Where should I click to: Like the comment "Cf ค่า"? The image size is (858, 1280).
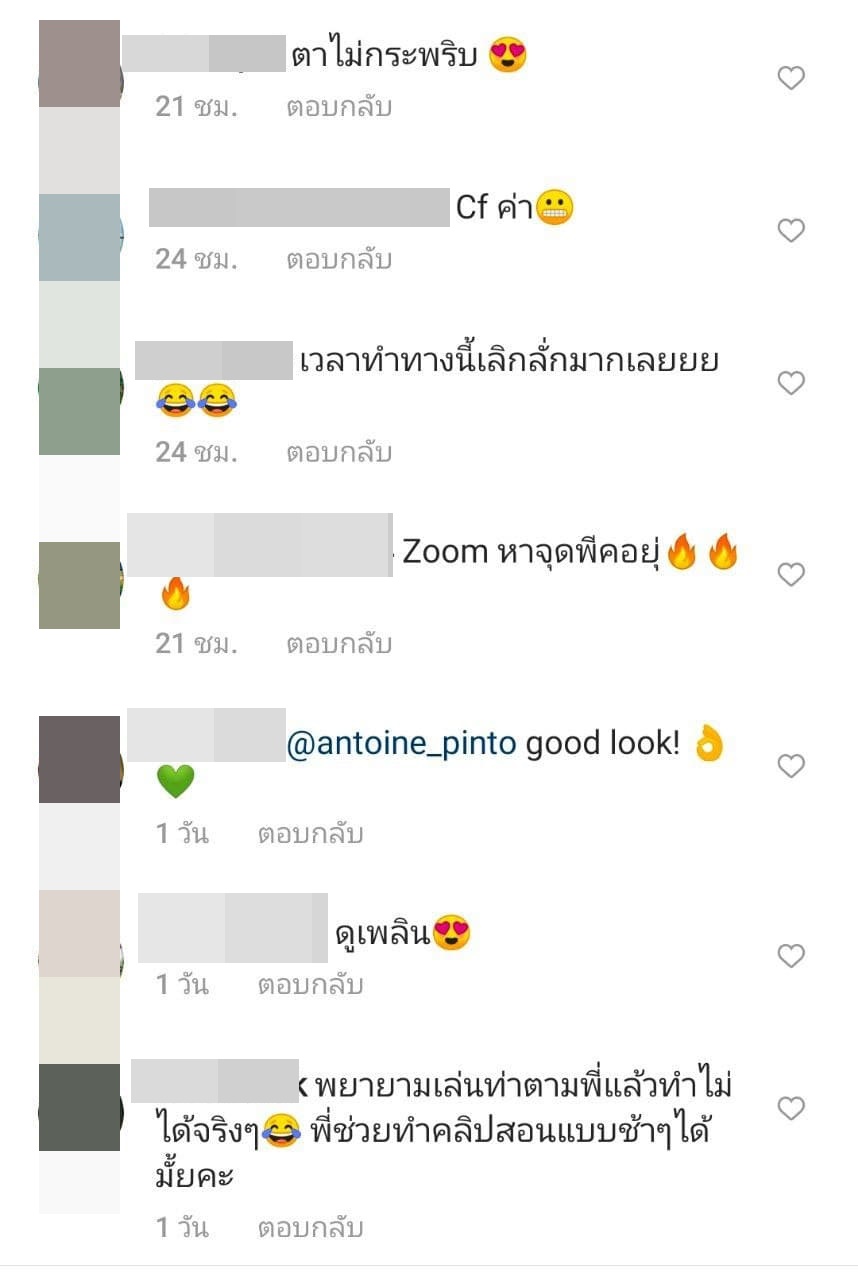click(x=791, y=230)
